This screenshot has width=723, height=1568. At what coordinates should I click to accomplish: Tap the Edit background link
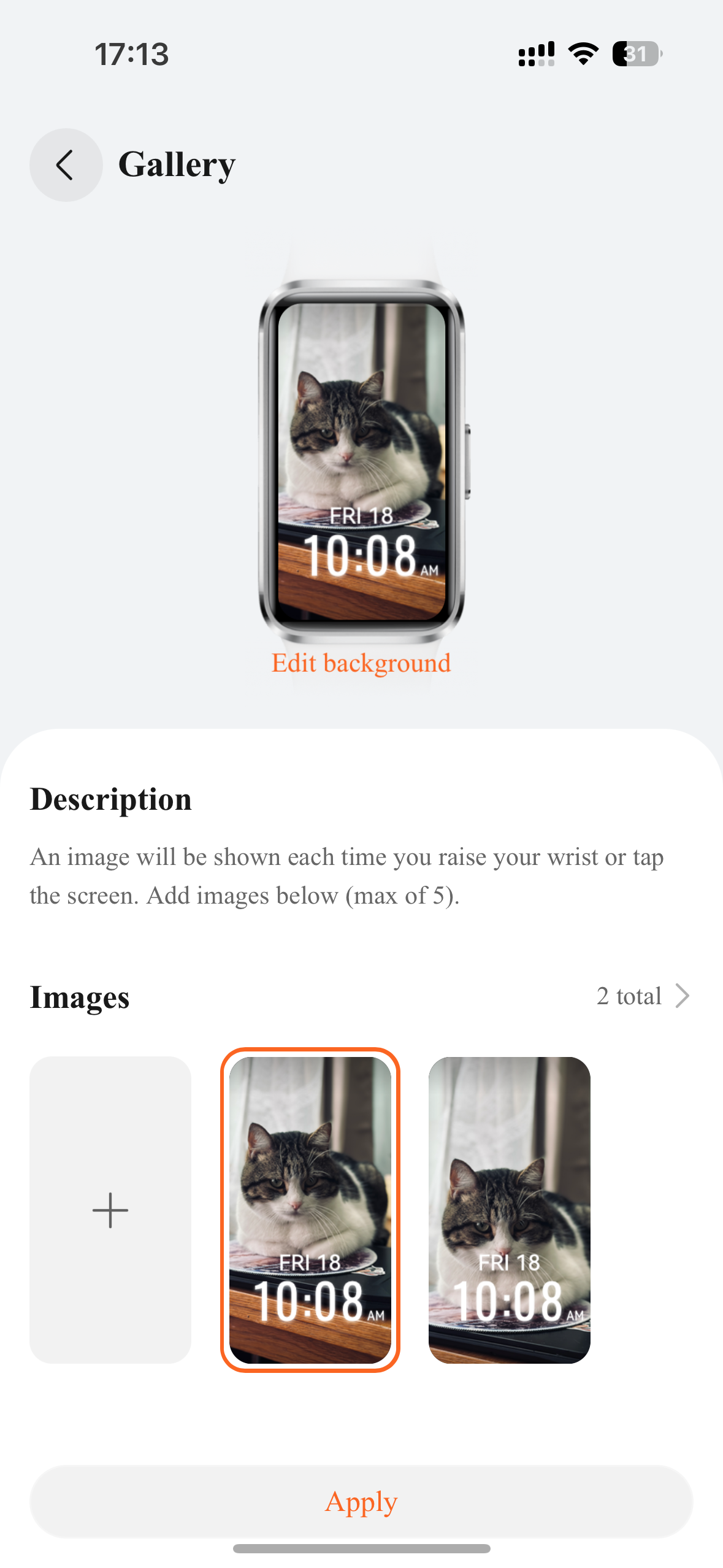(361, 663)
